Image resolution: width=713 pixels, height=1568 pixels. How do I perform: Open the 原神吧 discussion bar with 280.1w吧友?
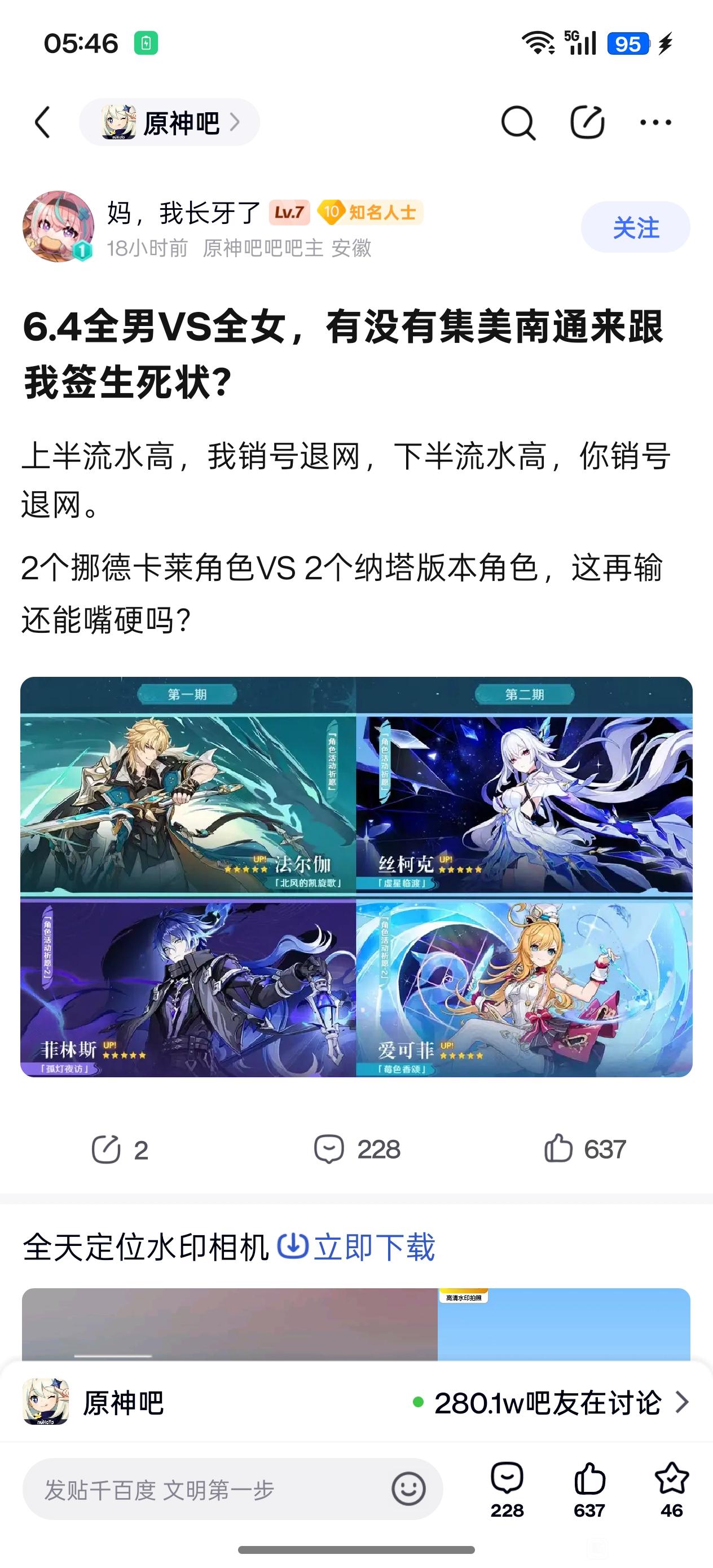point(356,1403)
